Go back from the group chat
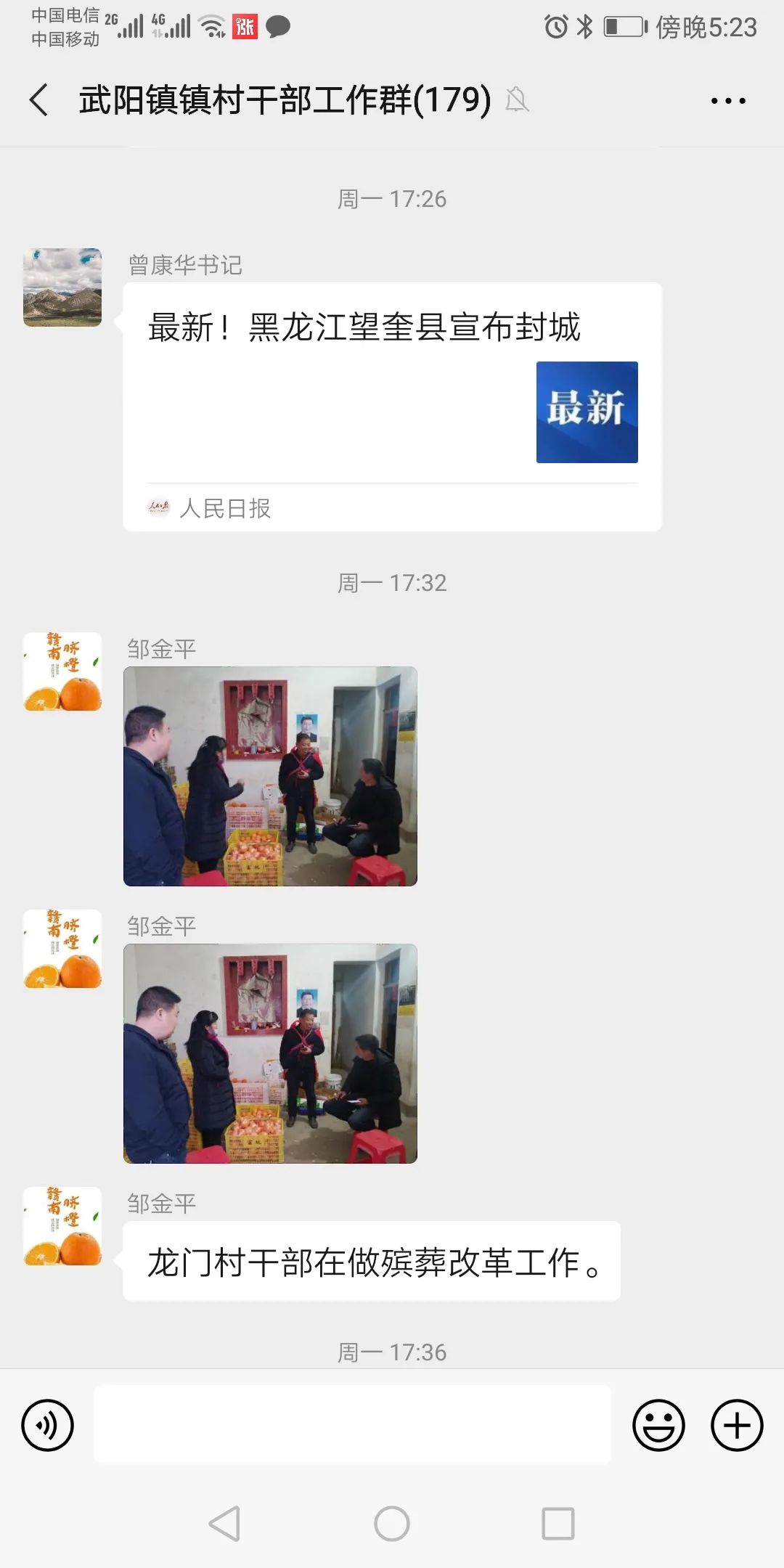This screenshot has height=1568, width=784. tap(39, 100)
